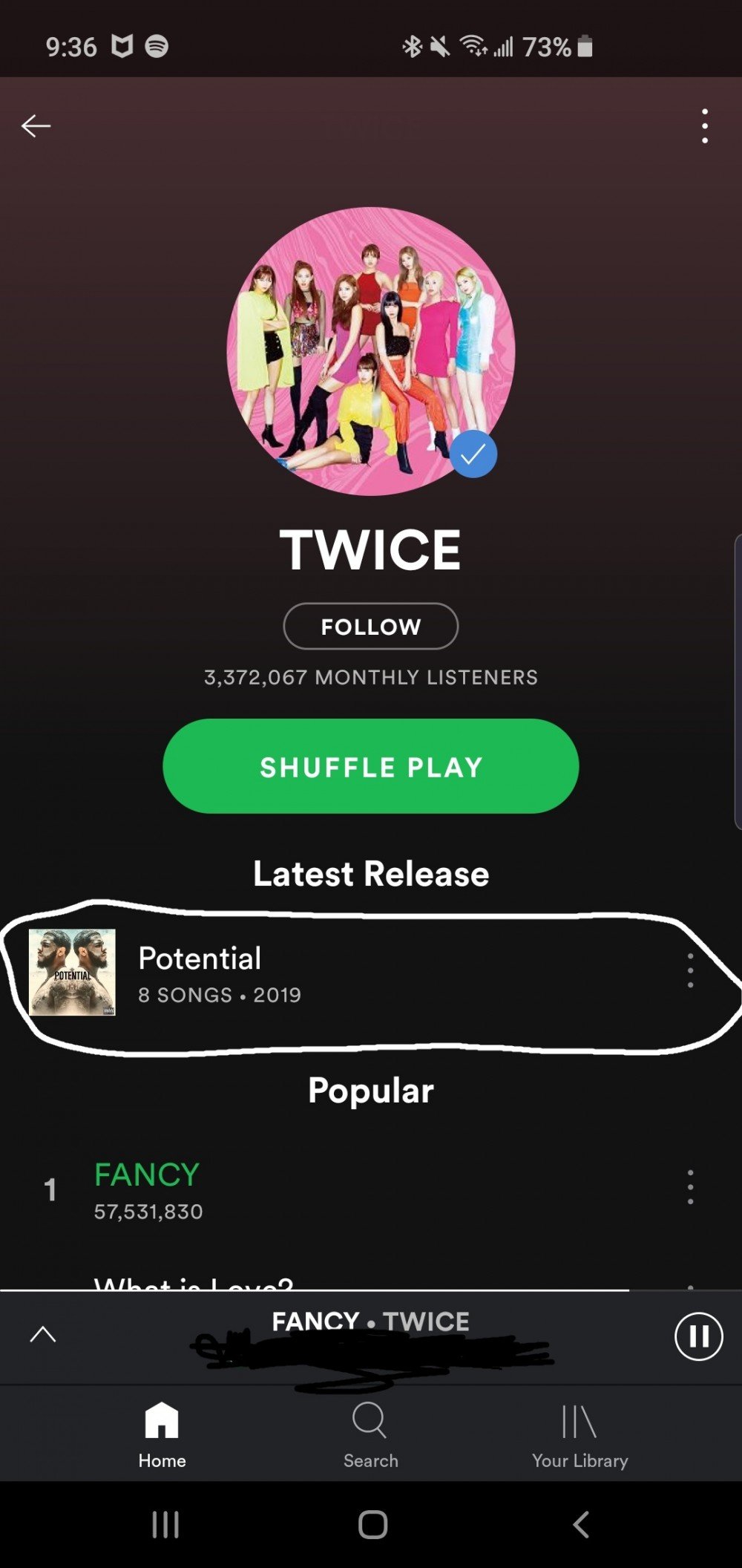Open more options for Potential

[690, 970]
